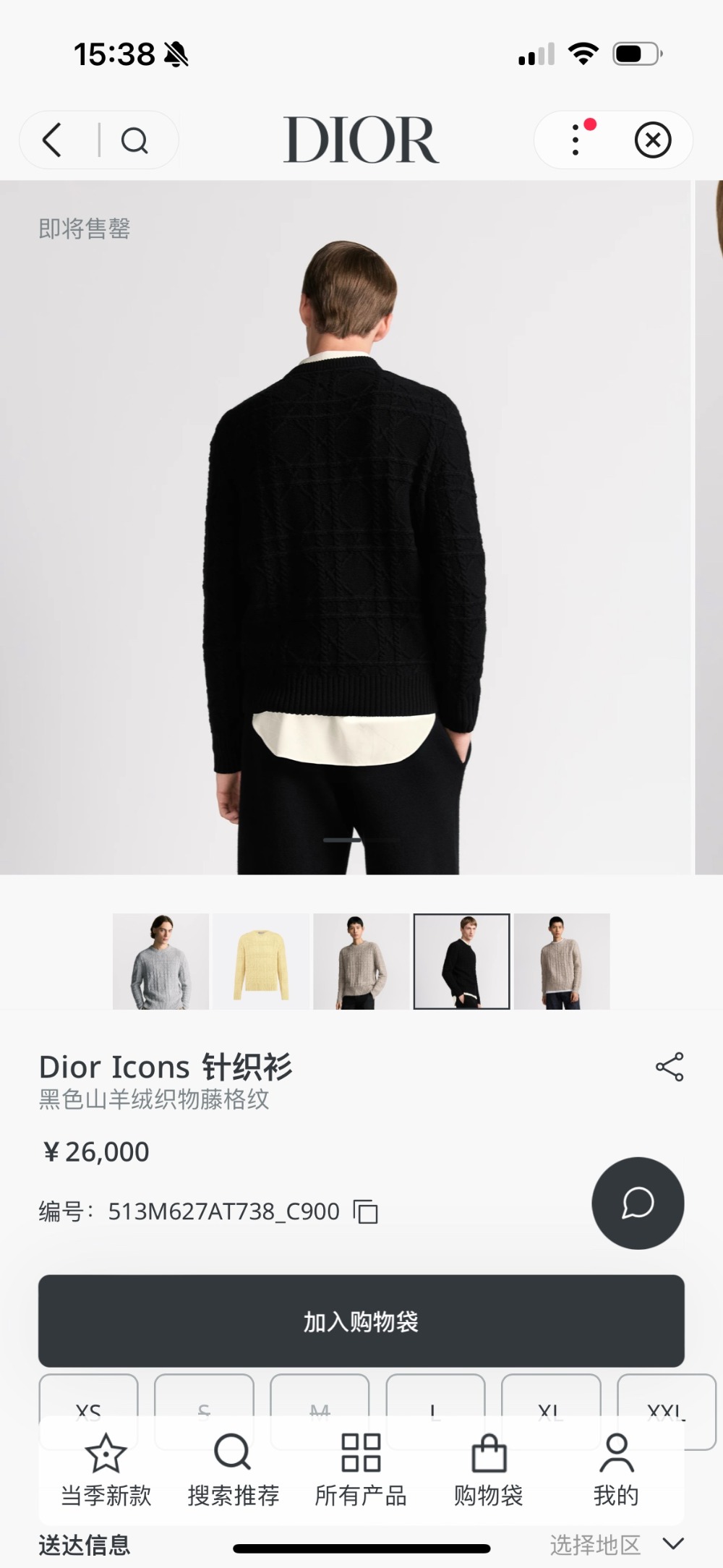View the yellow sweater thumbnail

260,961
